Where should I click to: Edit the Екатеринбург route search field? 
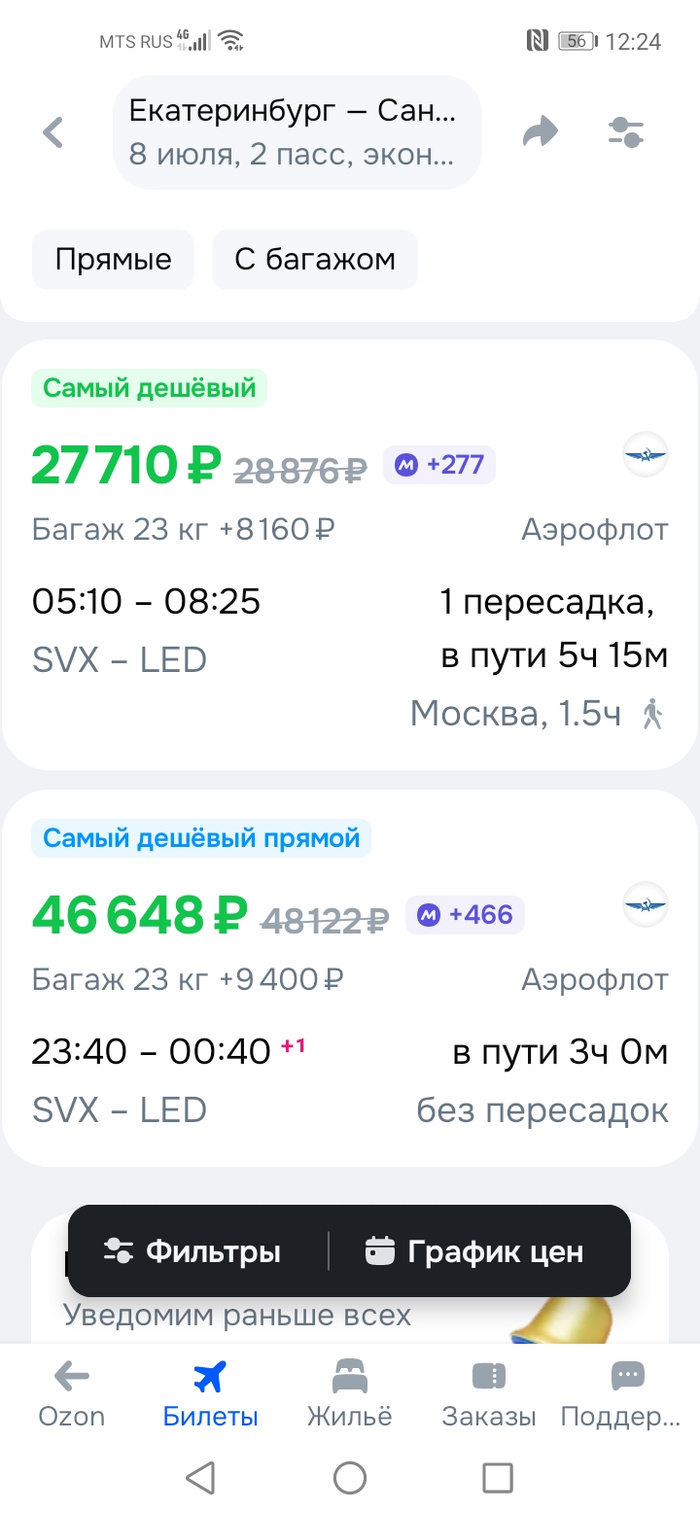pos(297,132)
